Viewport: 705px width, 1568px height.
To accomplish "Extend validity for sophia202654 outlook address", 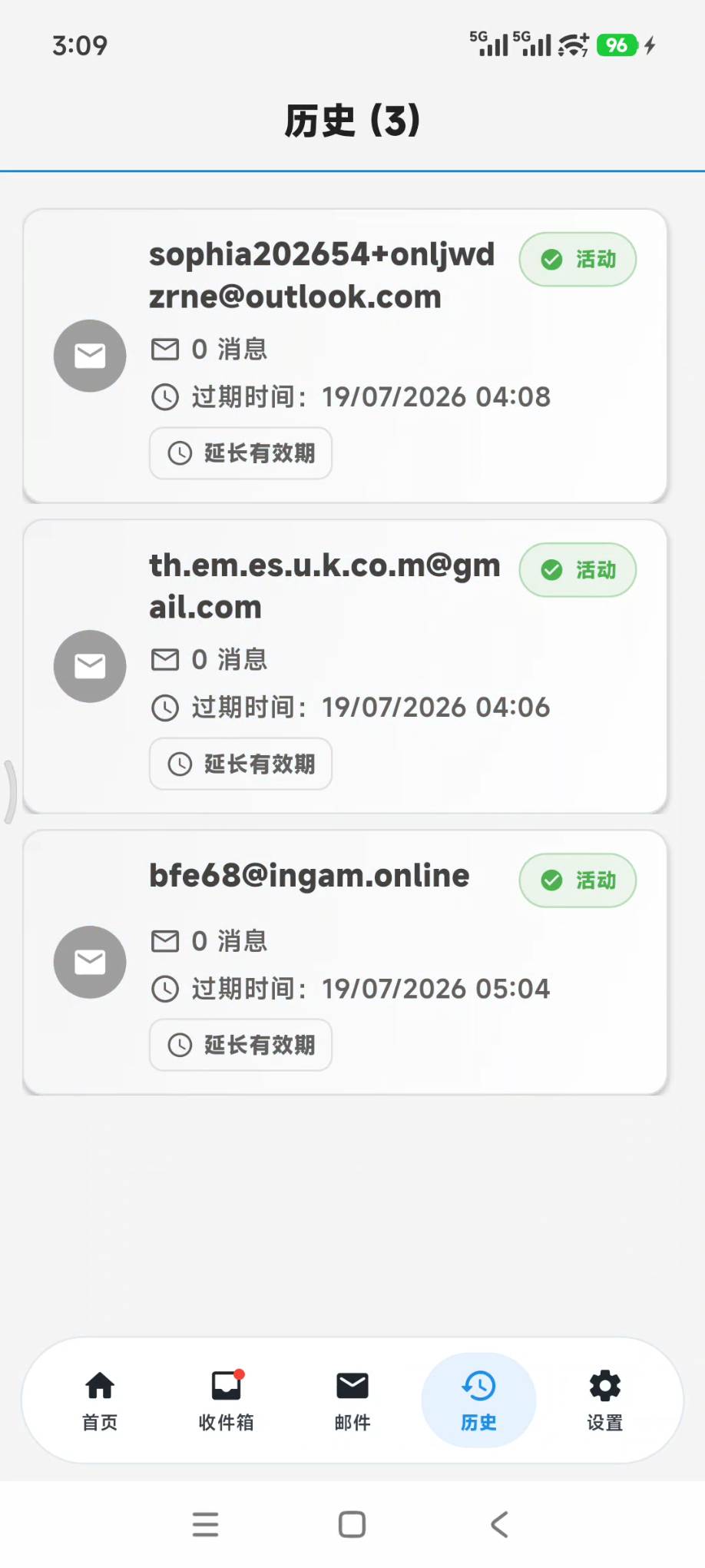I will pos(240,453).
